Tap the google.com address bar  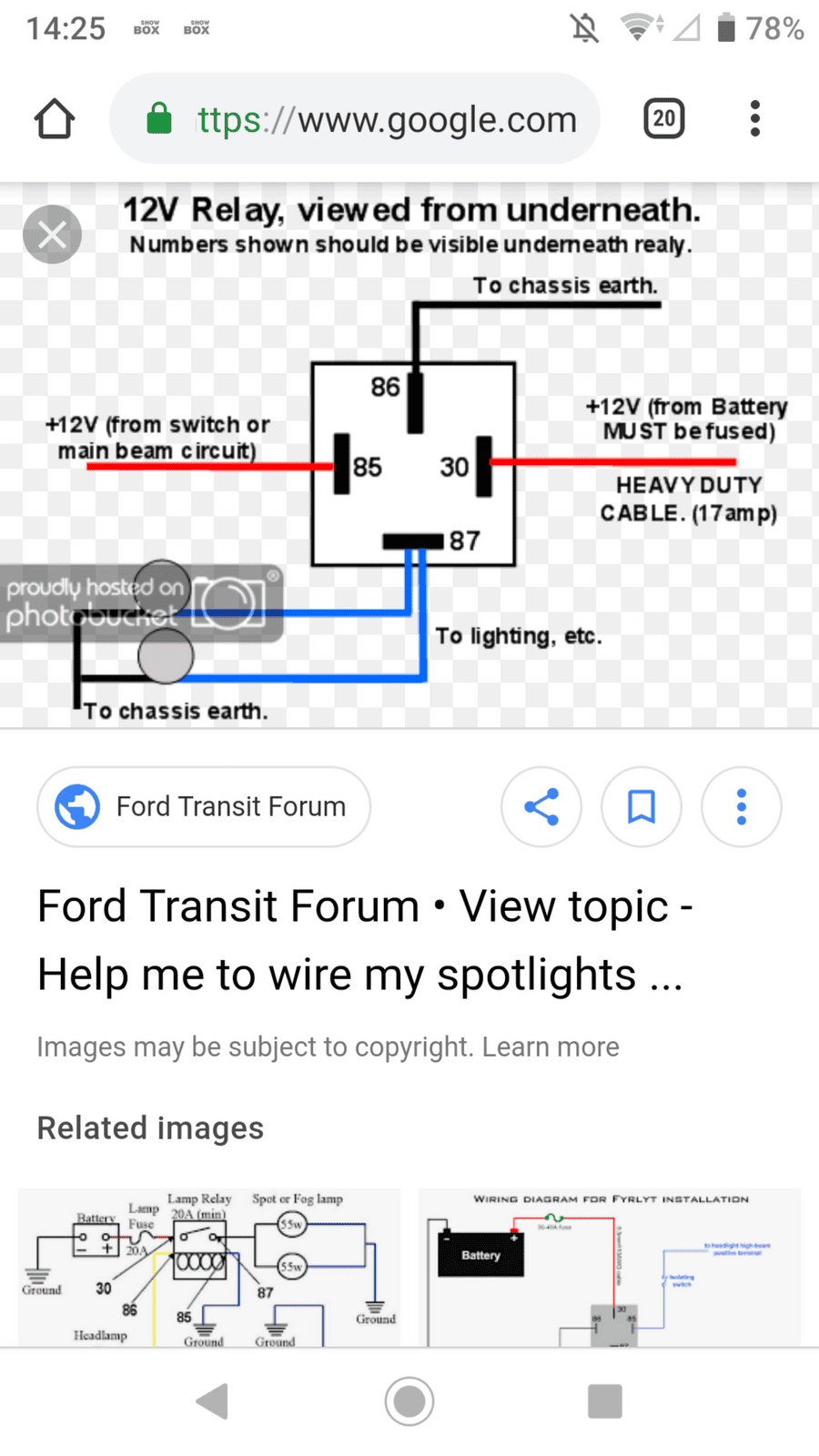pyautogui.click(x=355, y=119)
